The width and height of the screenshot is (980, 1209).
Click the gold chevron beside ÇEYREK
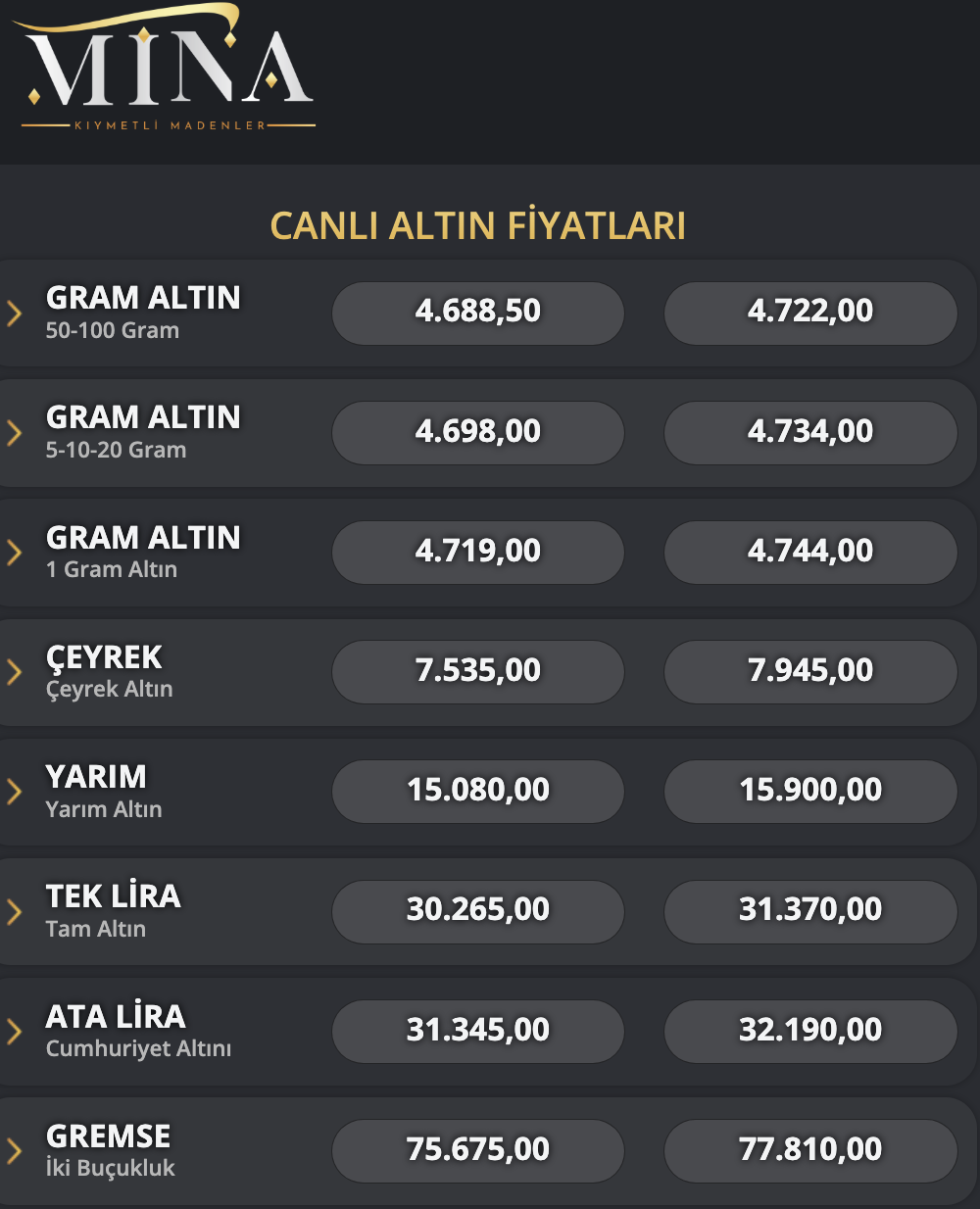(15, 671)
